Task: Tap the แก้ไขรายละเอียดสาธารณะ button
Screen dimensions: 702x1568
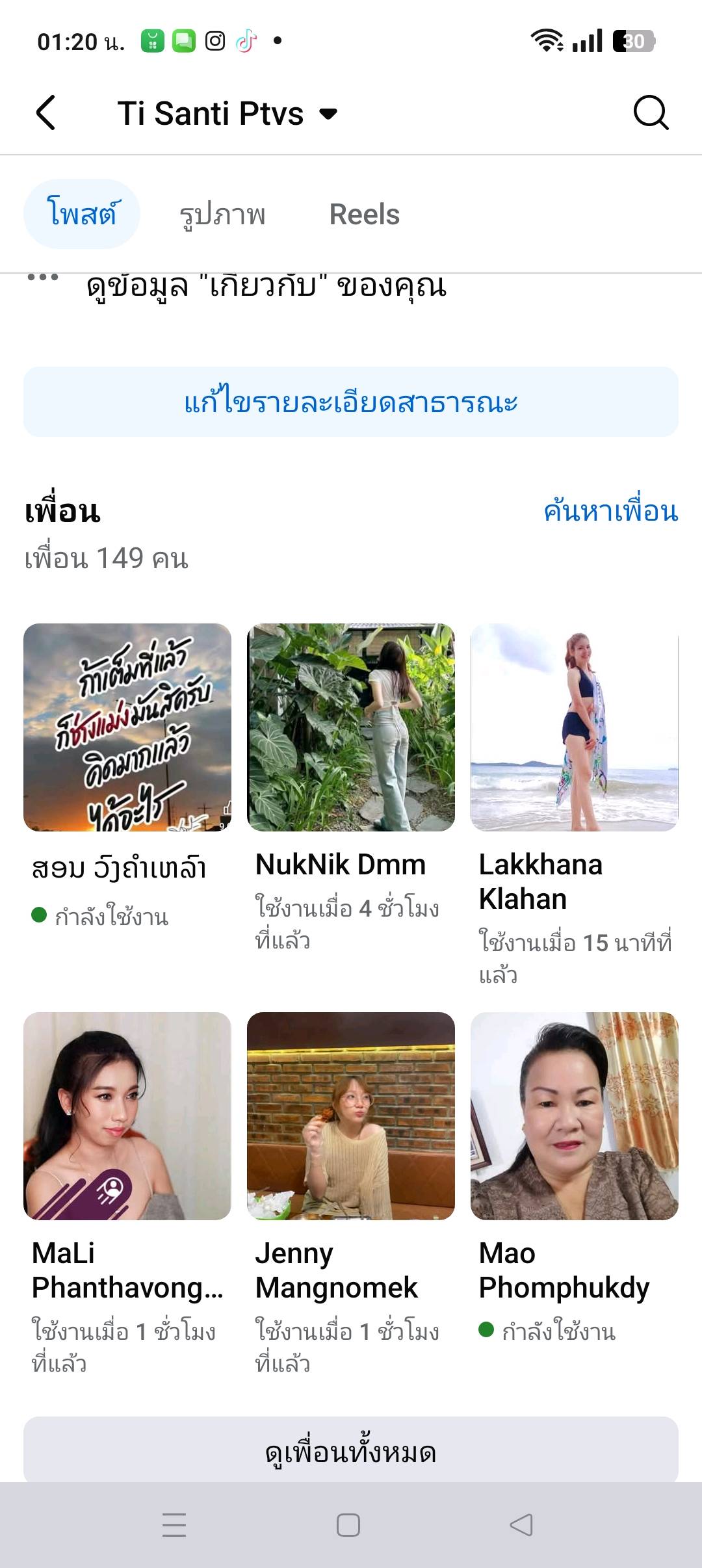Action: pos(351,402)
